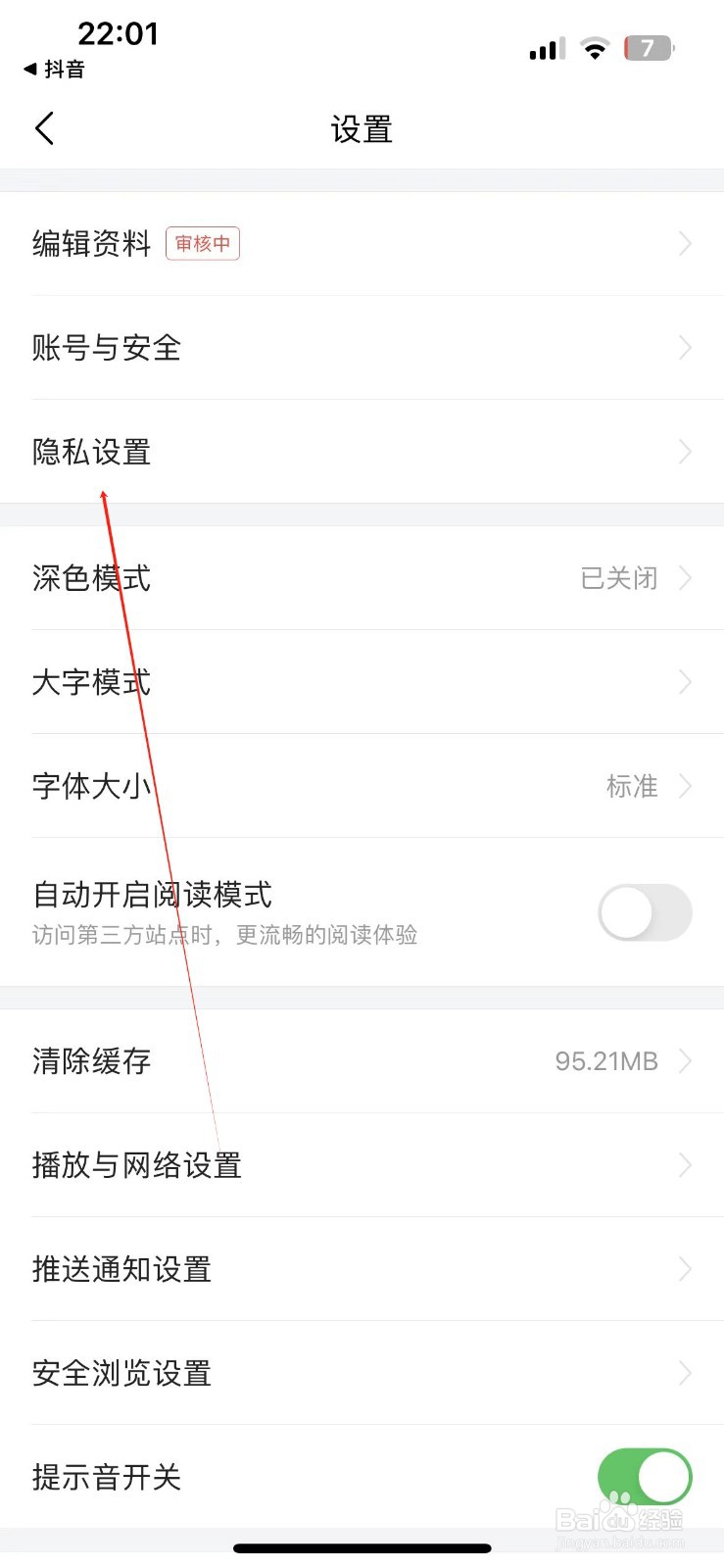The width and height of the screenshot is (724, 1568).
Task: Toggle 深色模式 from 已关闭
Action: (617, 578)
